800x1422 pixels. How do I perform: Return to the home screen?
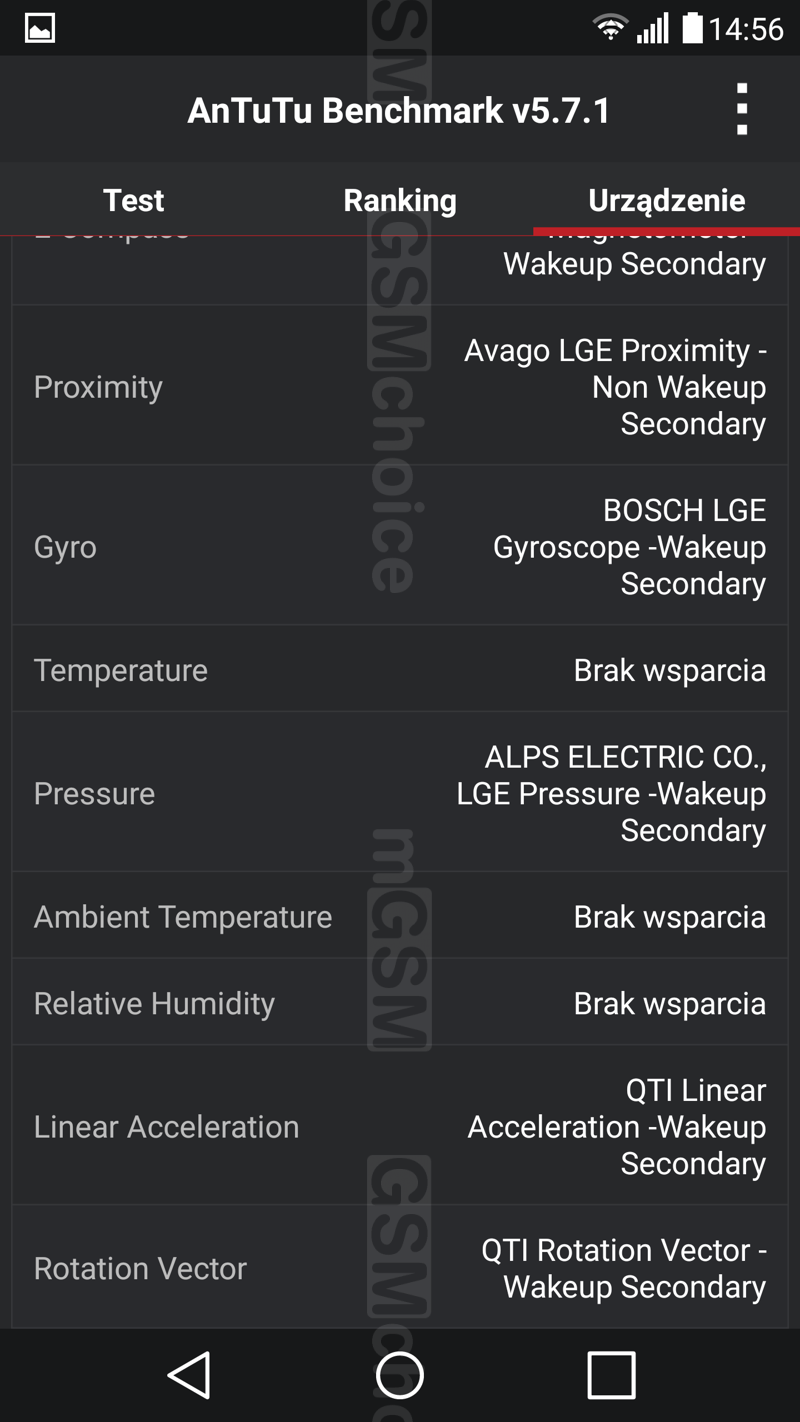point(400,1375)
